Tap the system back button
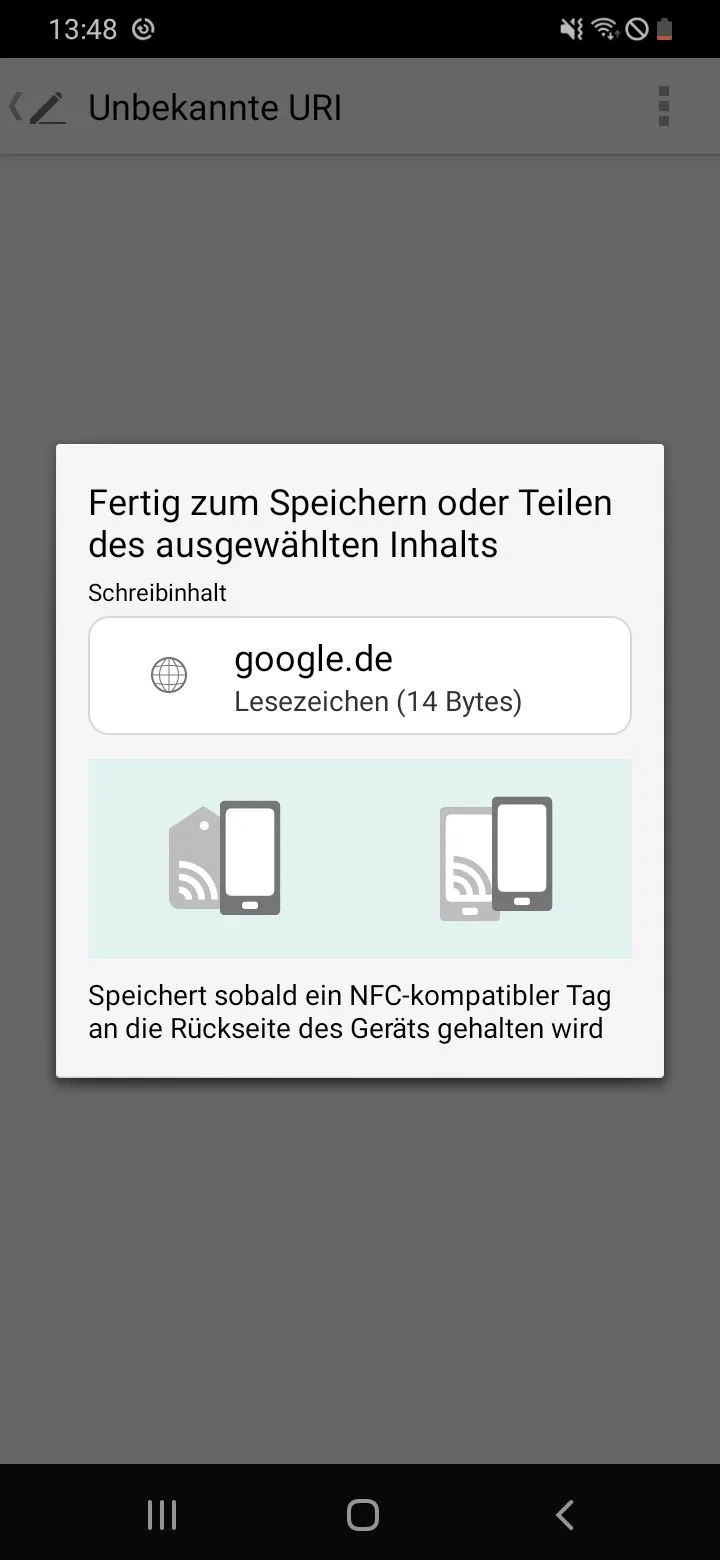 point(565,1514)
